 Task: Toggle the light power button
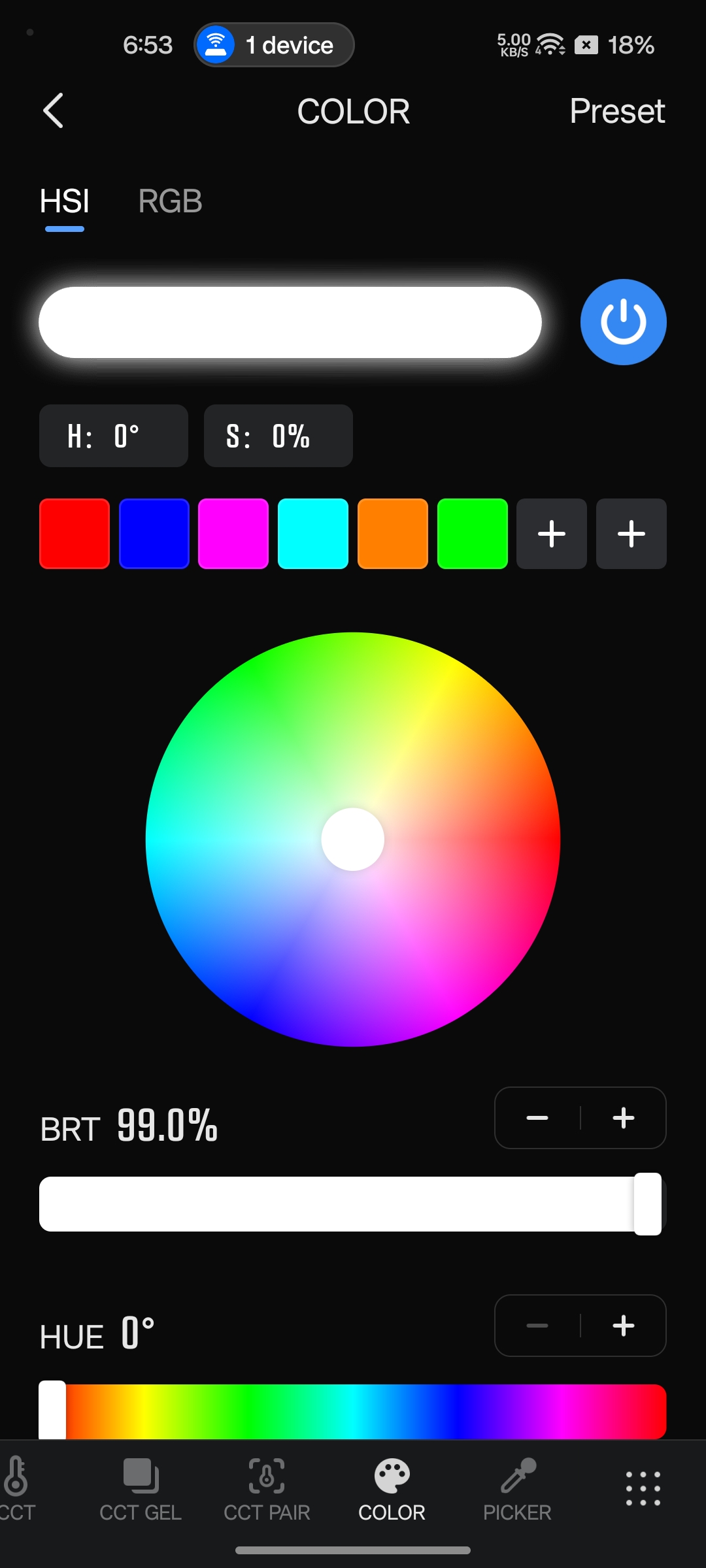(623, 322)
